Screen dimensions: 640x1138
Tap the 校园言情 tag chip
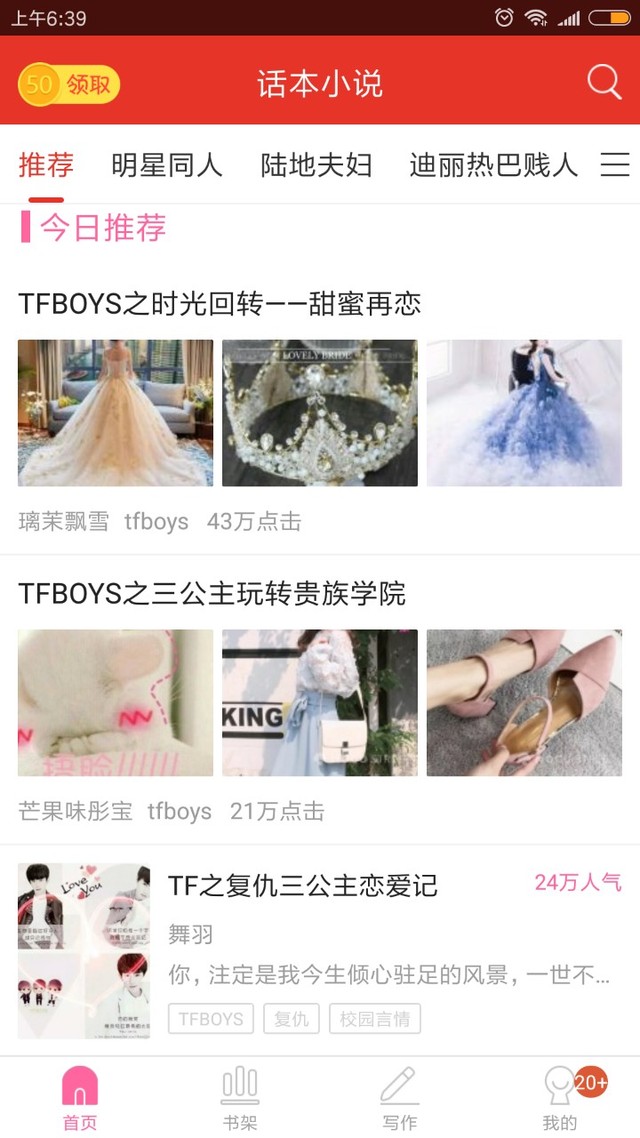(x=375, y=1019)
